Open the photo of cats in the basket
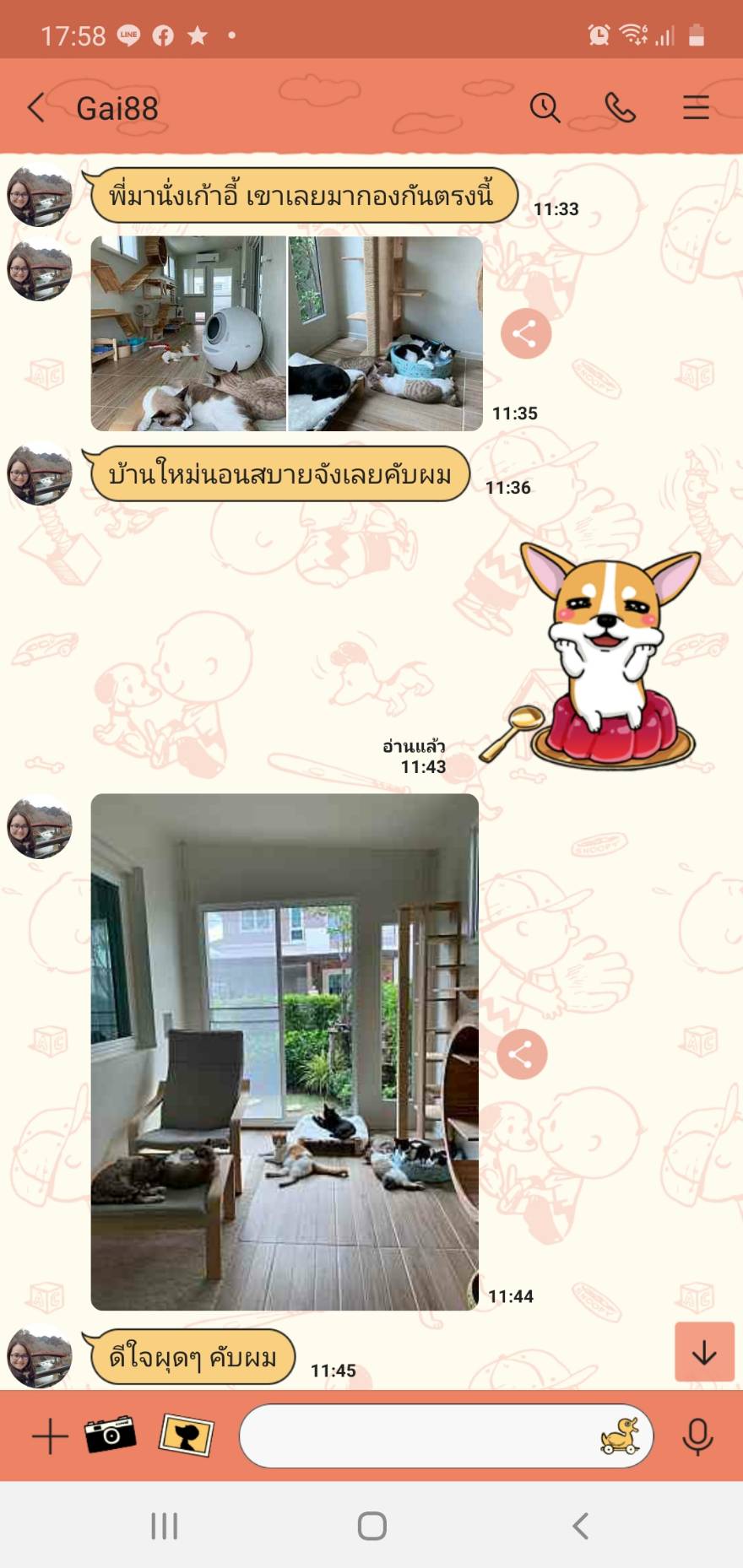Viewport: 743px width, 1568px height. (x=386, y=333)
